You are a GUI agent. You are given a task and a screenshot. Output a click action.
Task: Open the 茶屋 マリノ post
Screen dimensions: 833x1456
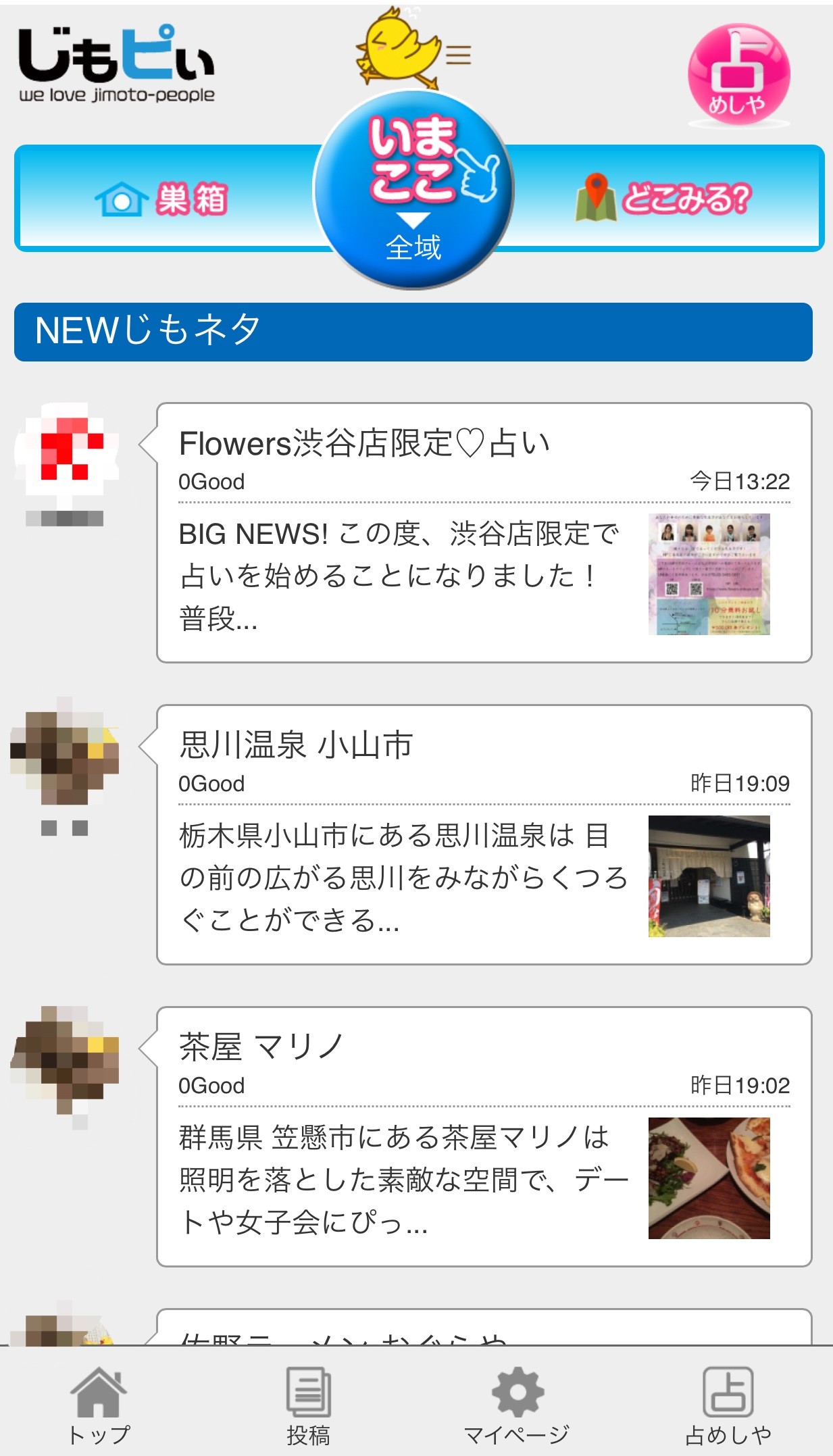pyautogui.click(x=484, y=1136)
